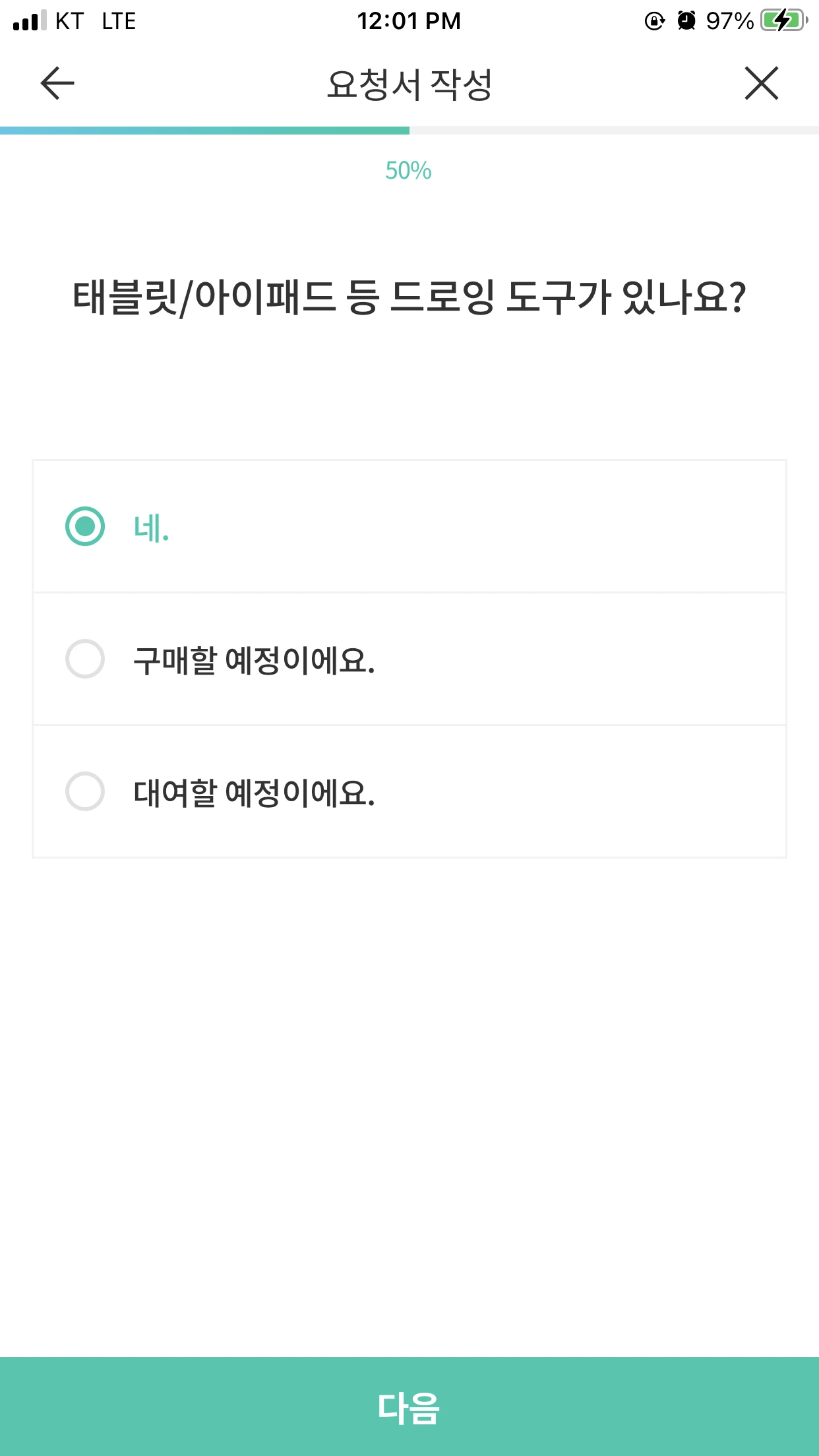The width and height of the screenshot is (819, 1456).
Task: Tap the progress bar at the top
Action: (x=409, y=130)
